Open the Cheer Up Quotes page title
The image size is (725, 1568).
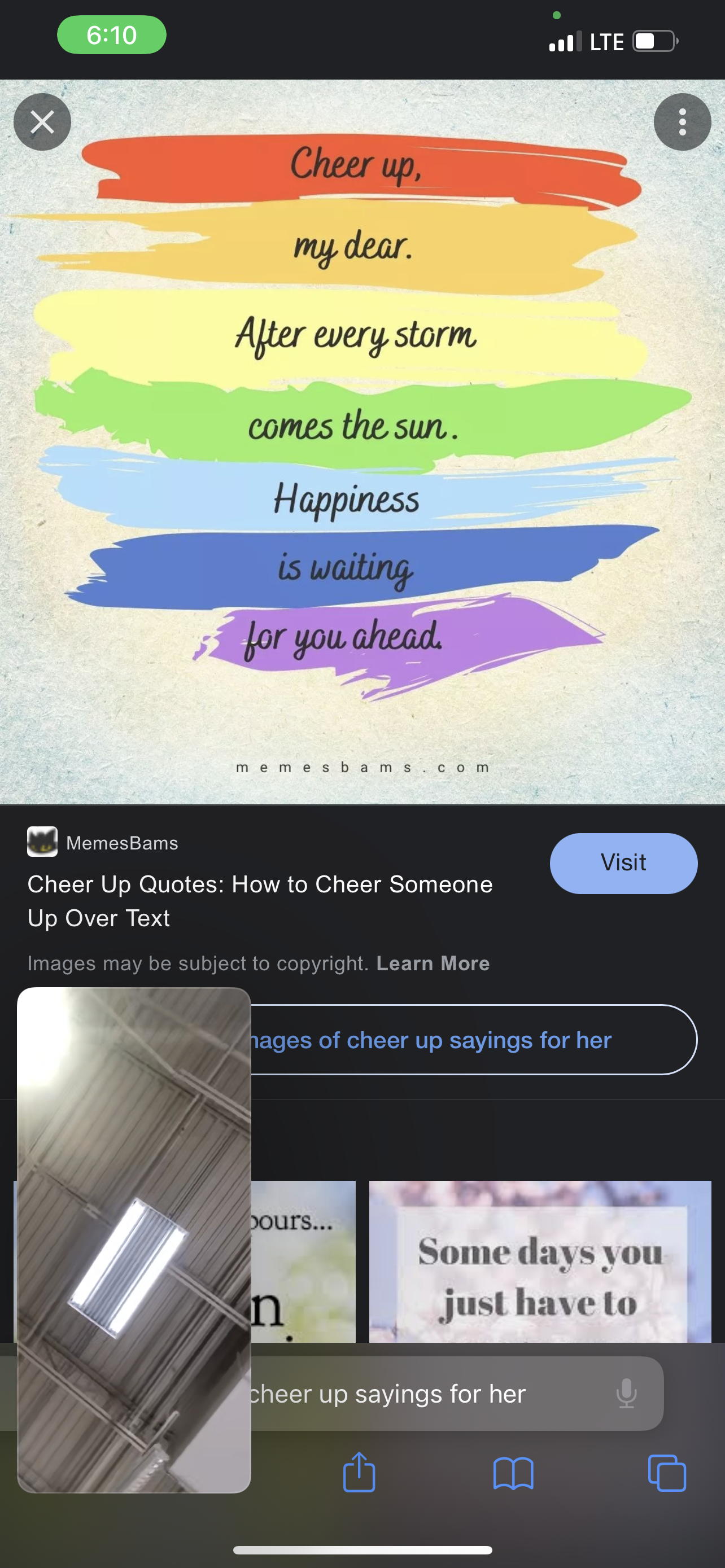pyautogui.click(x=260, y=901)
